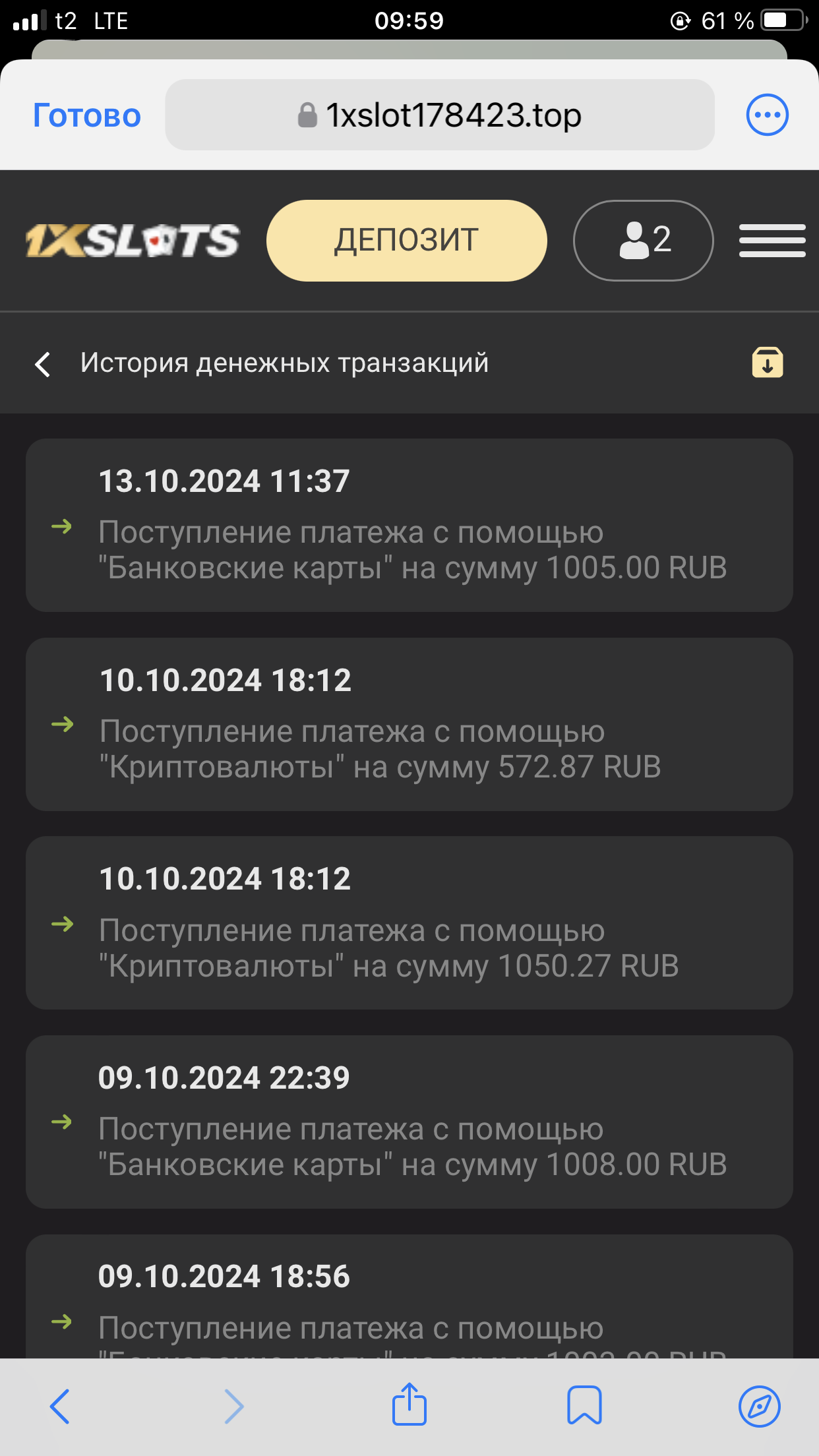Open the user account profile button

click(643, 240)
